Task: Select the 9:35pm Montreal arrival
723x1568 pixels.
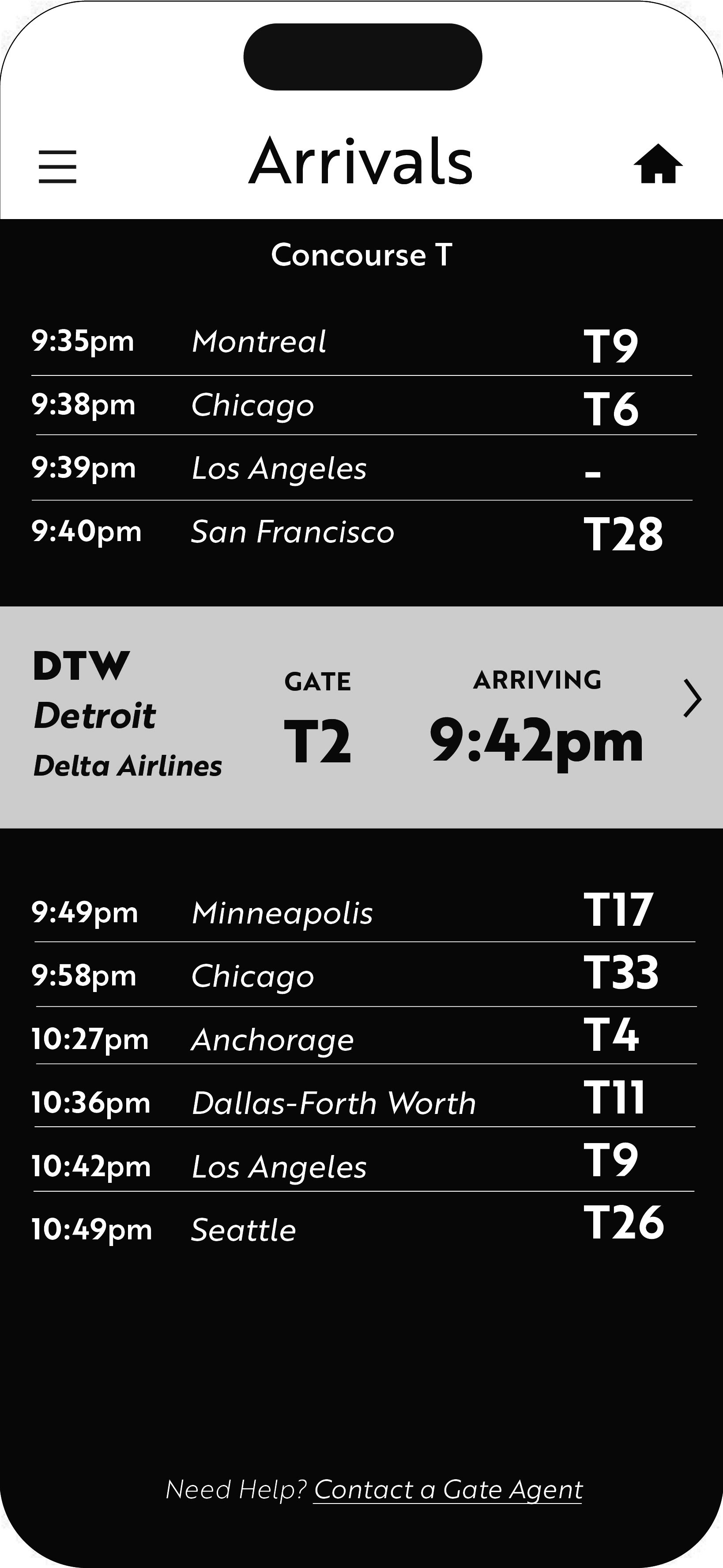Action: pyautogui.click(x=362, y=343)
